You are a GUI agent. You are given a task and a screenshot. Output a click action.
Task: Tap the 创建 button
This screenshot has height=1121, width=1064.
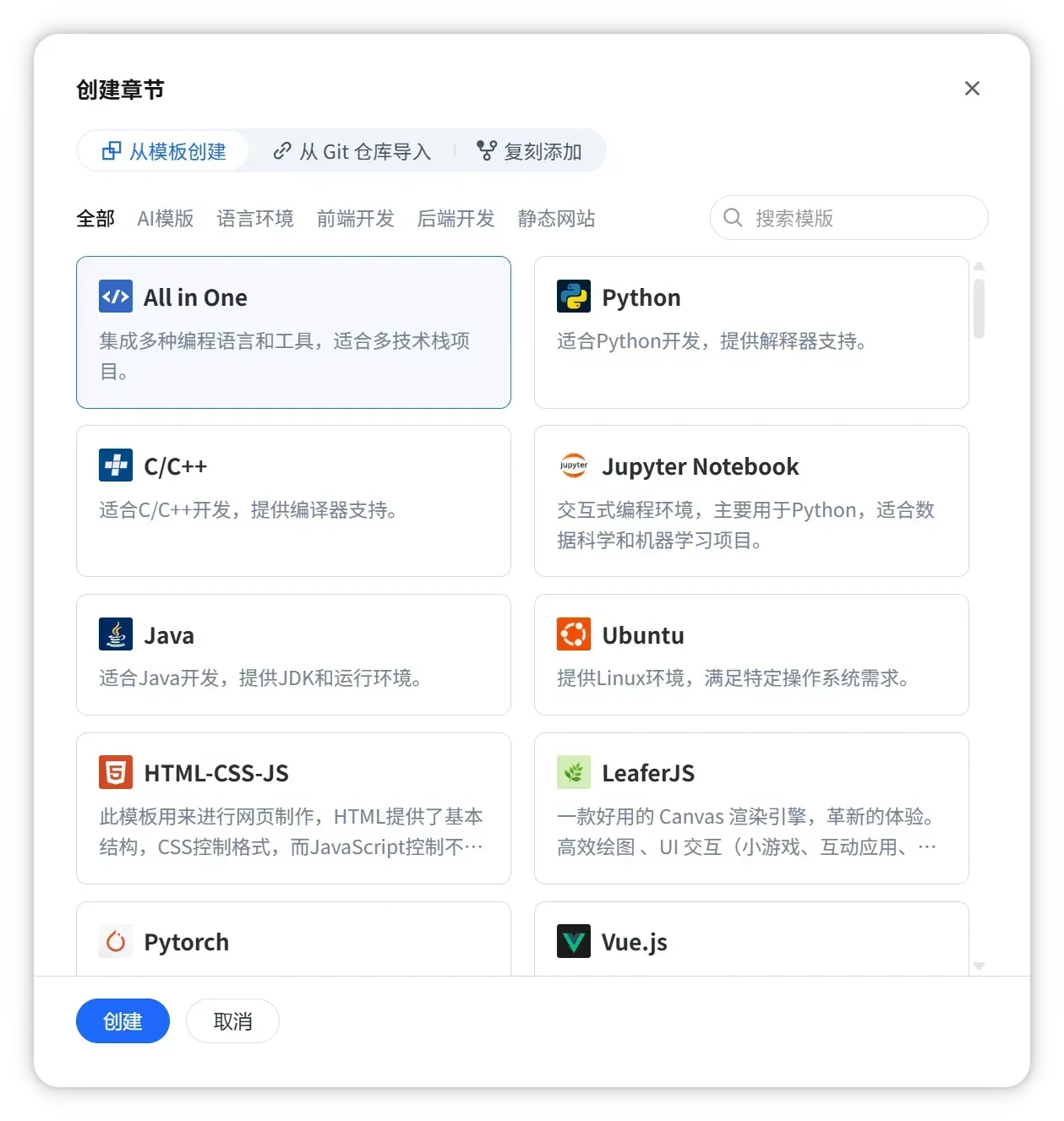click(123, 1021)
